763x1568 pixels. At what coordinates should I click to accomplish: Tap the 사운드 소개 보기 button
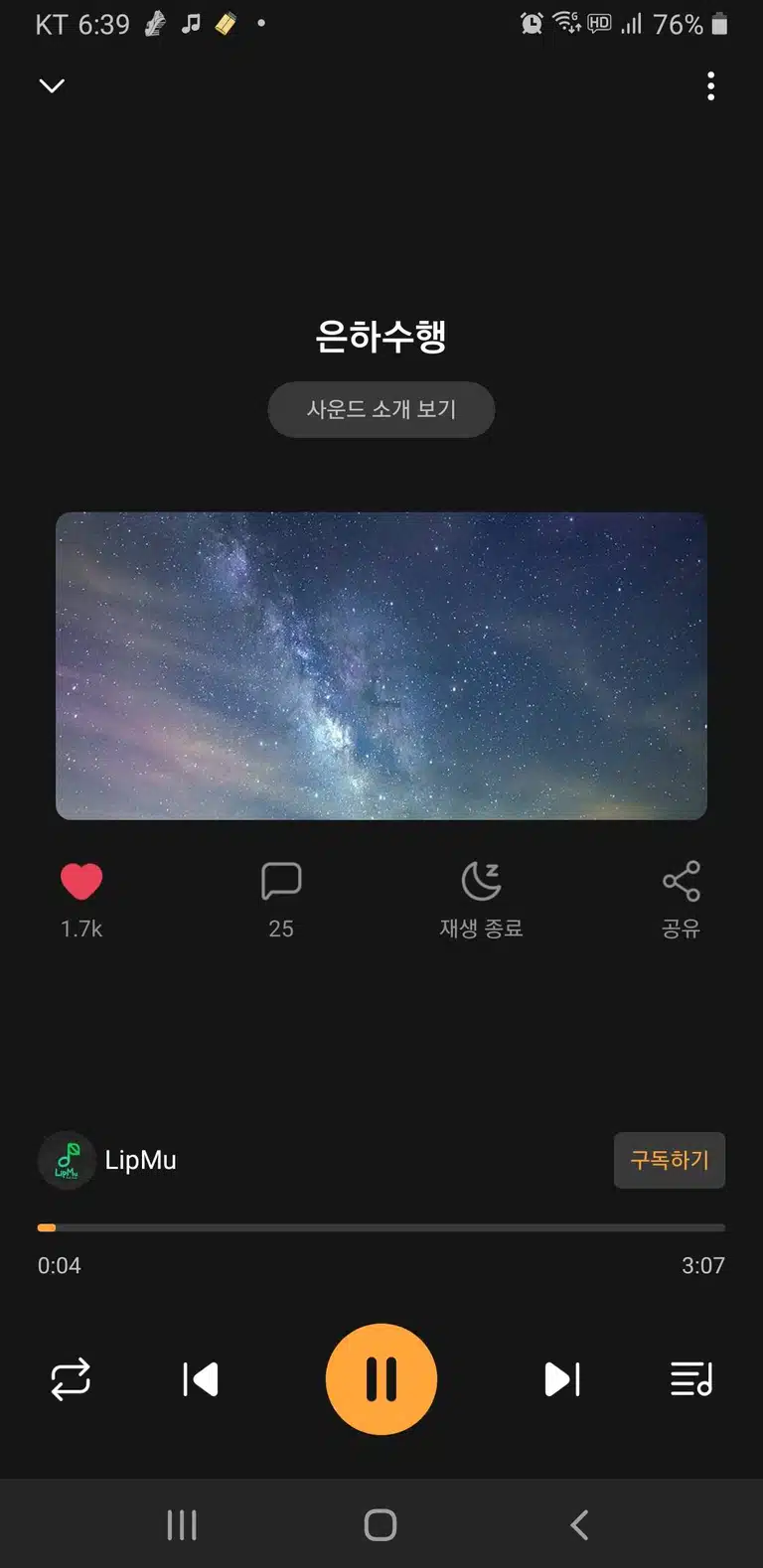[381, 409]
